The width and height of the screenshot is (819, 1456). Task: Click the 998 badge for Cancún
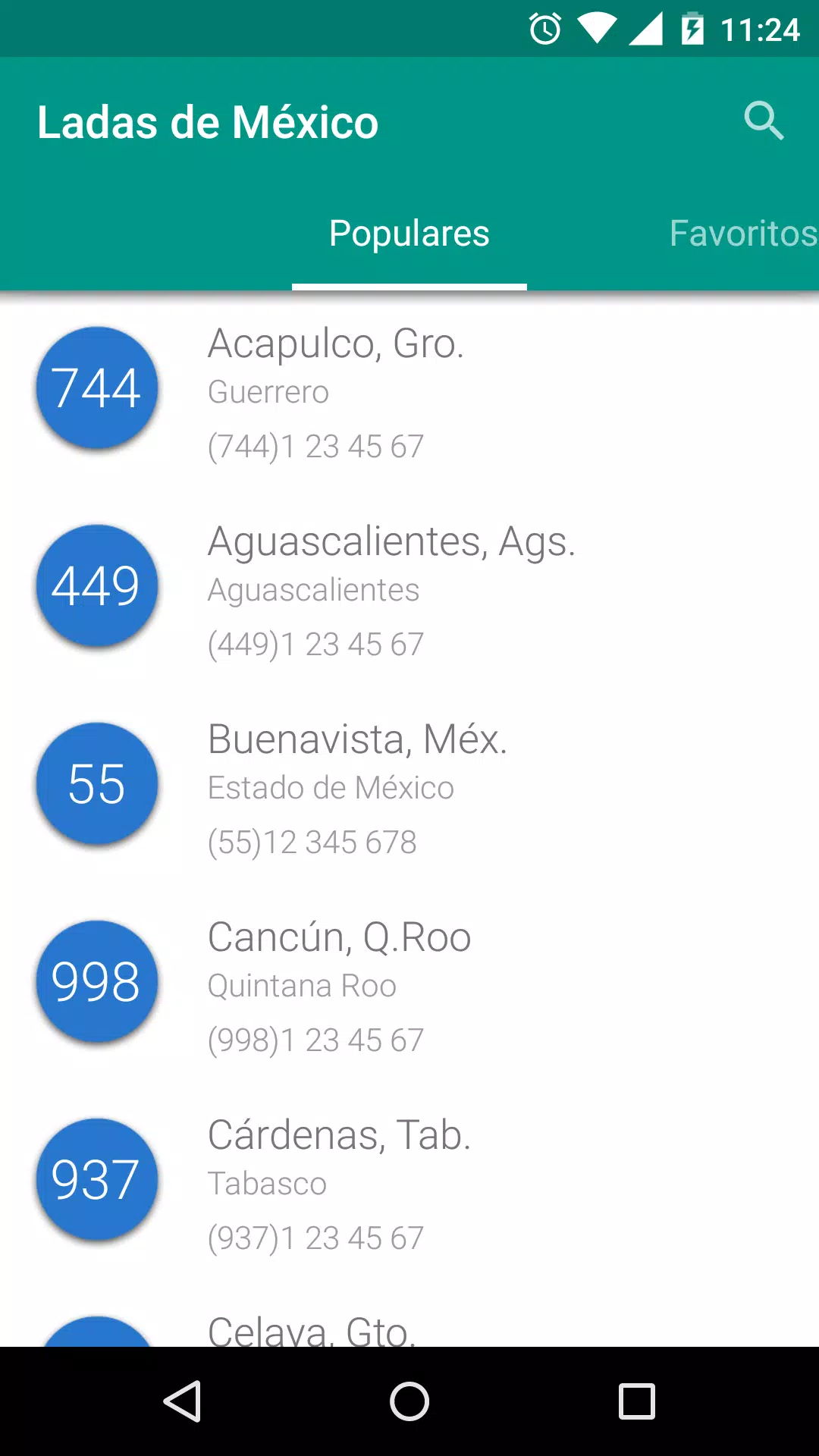[x=96, y=982]
